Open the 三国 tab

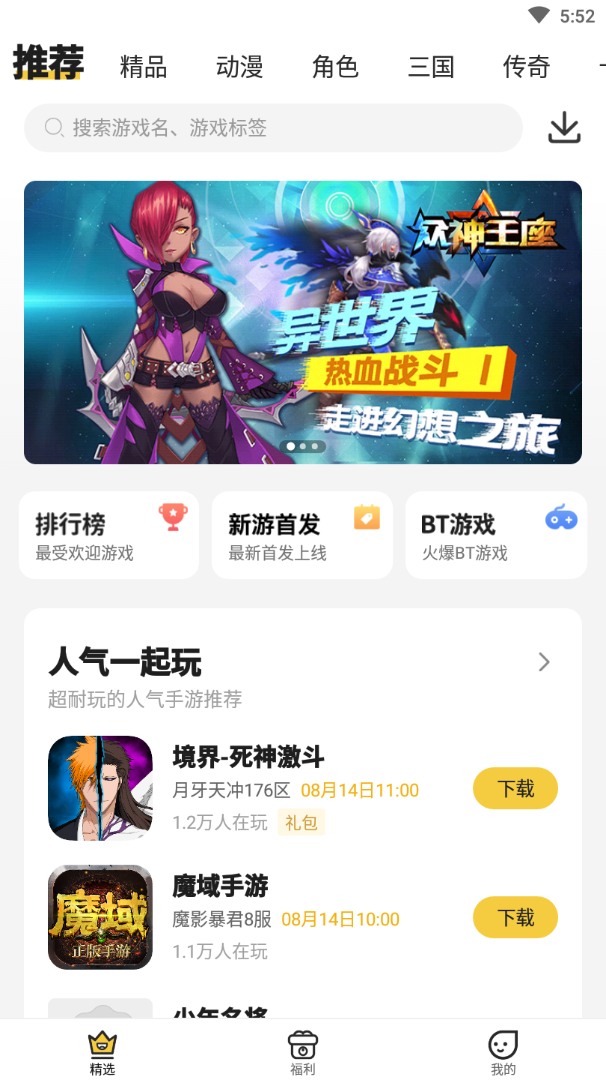coord(431,67)
